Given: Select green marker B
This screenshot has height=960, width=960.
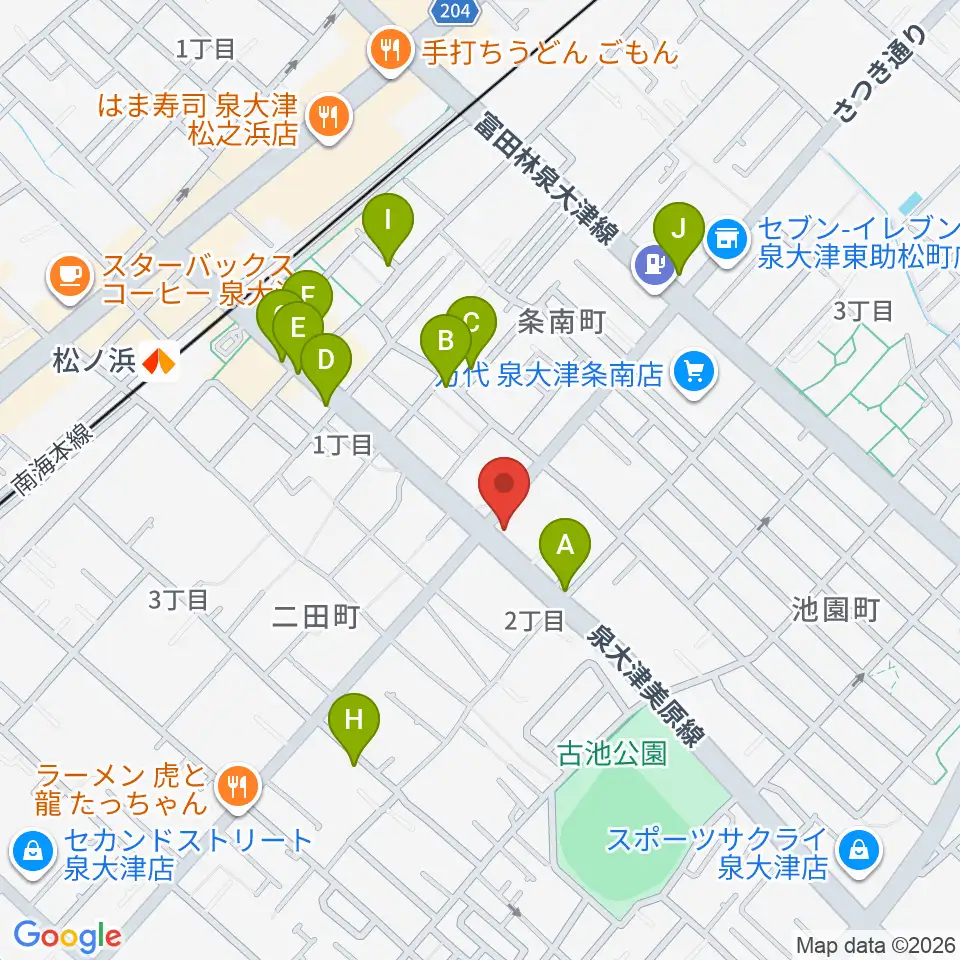Looking at the screenshot, I should tap(446, 342).
